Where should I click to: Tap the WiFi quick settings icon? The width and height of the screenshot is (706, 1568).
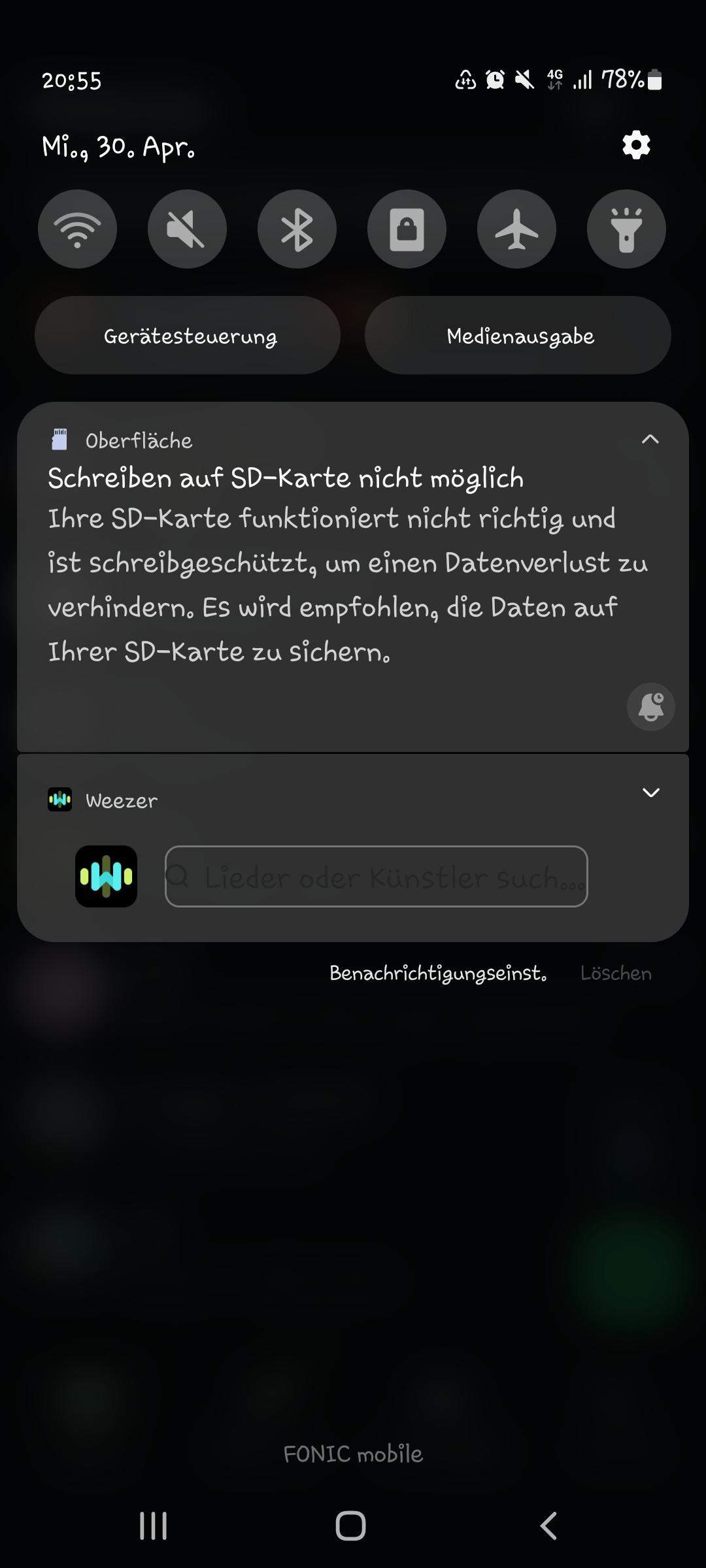(76, 229)
